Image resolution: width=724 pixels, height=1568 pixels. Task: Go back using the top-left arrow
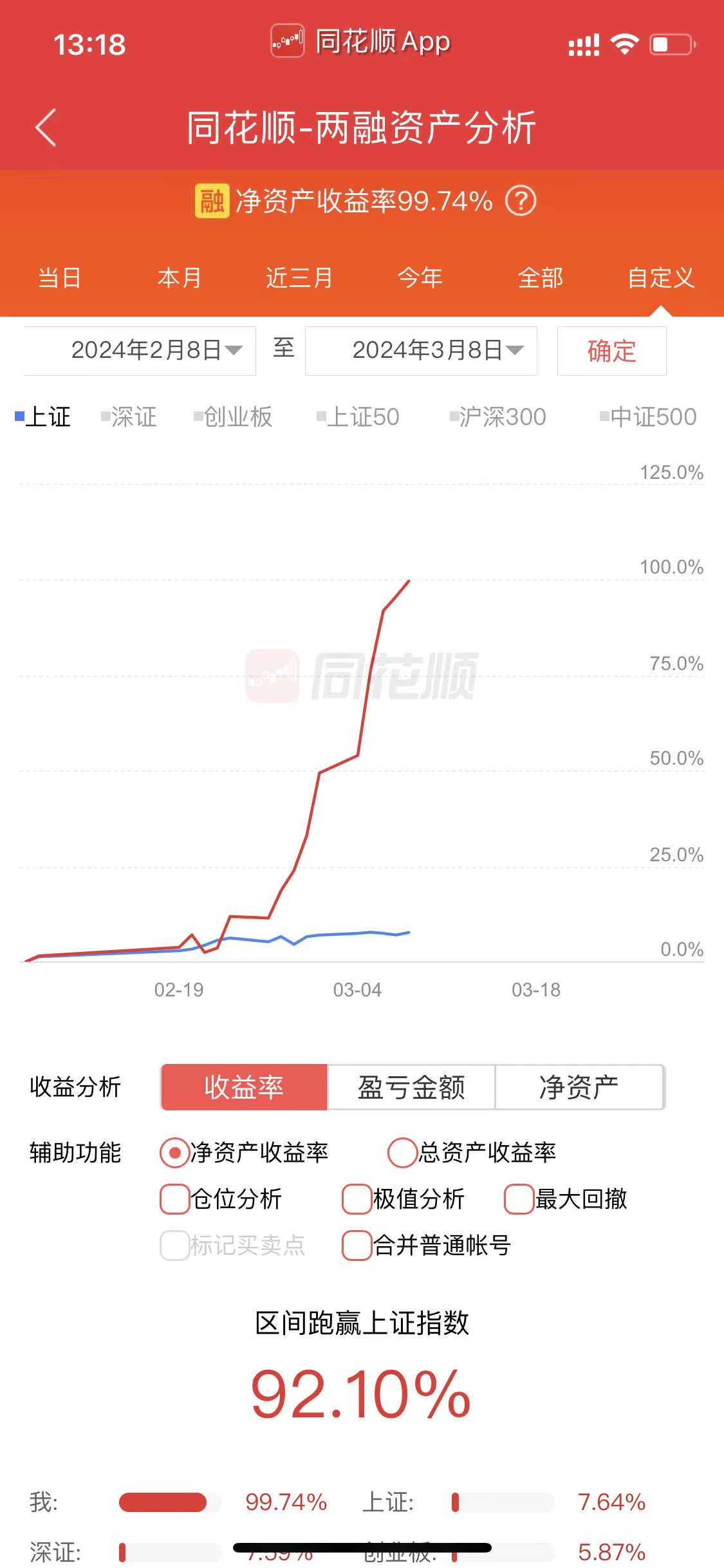(46, 127)
